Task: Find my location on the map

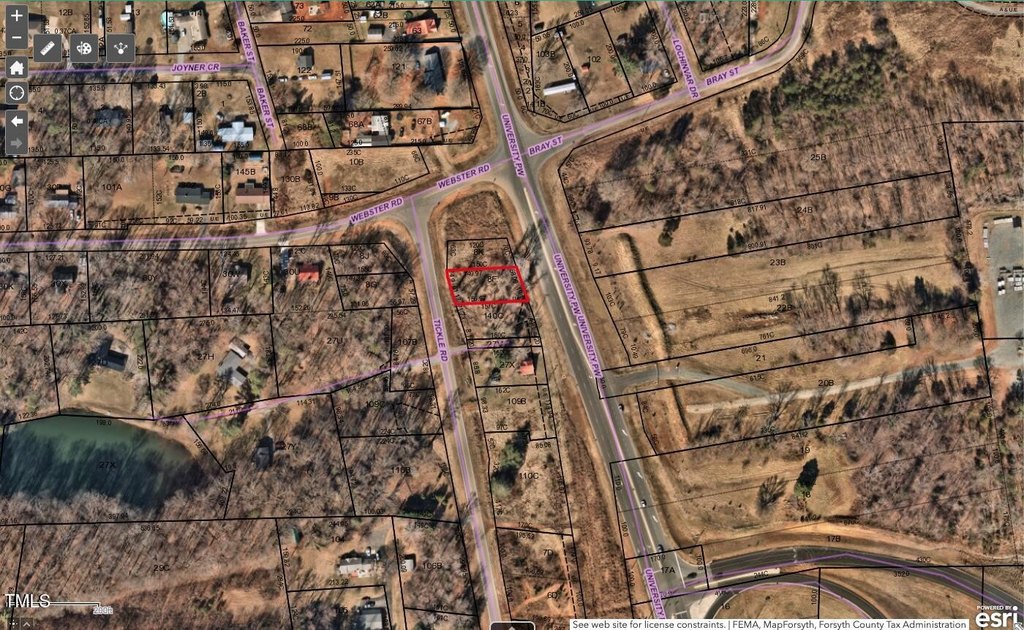Action: coord(17,93)
